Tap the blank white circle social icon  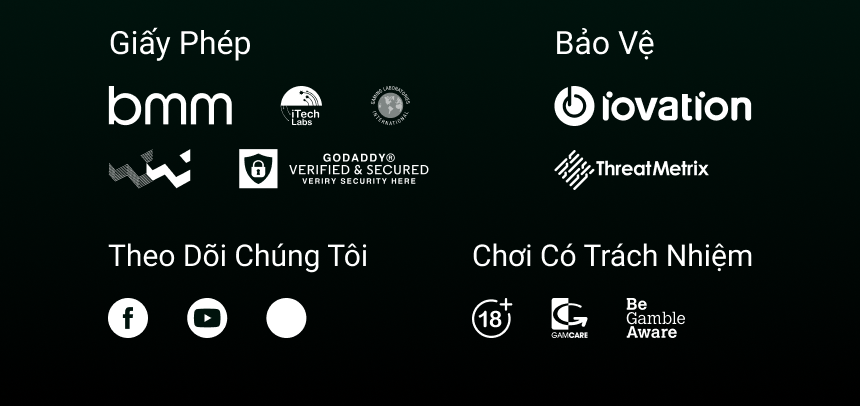coord(286,318)
